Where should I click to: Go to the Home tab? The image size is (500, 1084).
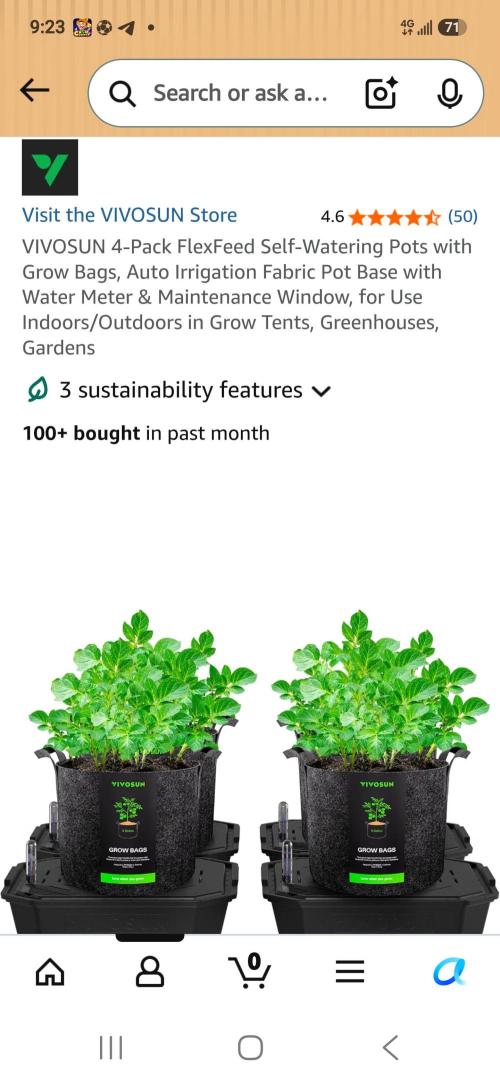point(50,973)
